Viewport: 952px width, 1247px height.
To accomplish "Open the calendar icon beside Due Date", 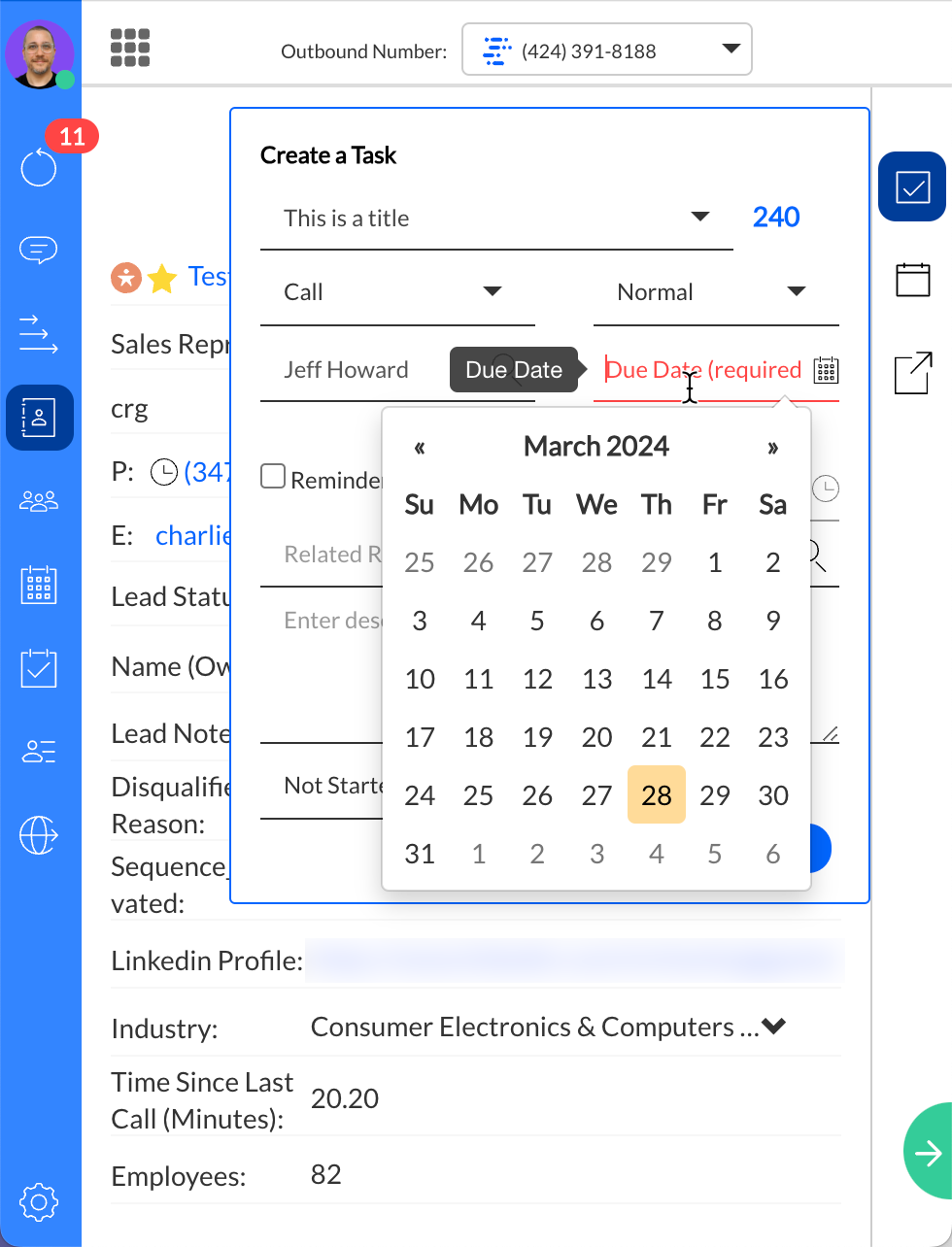I will pyautogui.click(x=826, y=370).
